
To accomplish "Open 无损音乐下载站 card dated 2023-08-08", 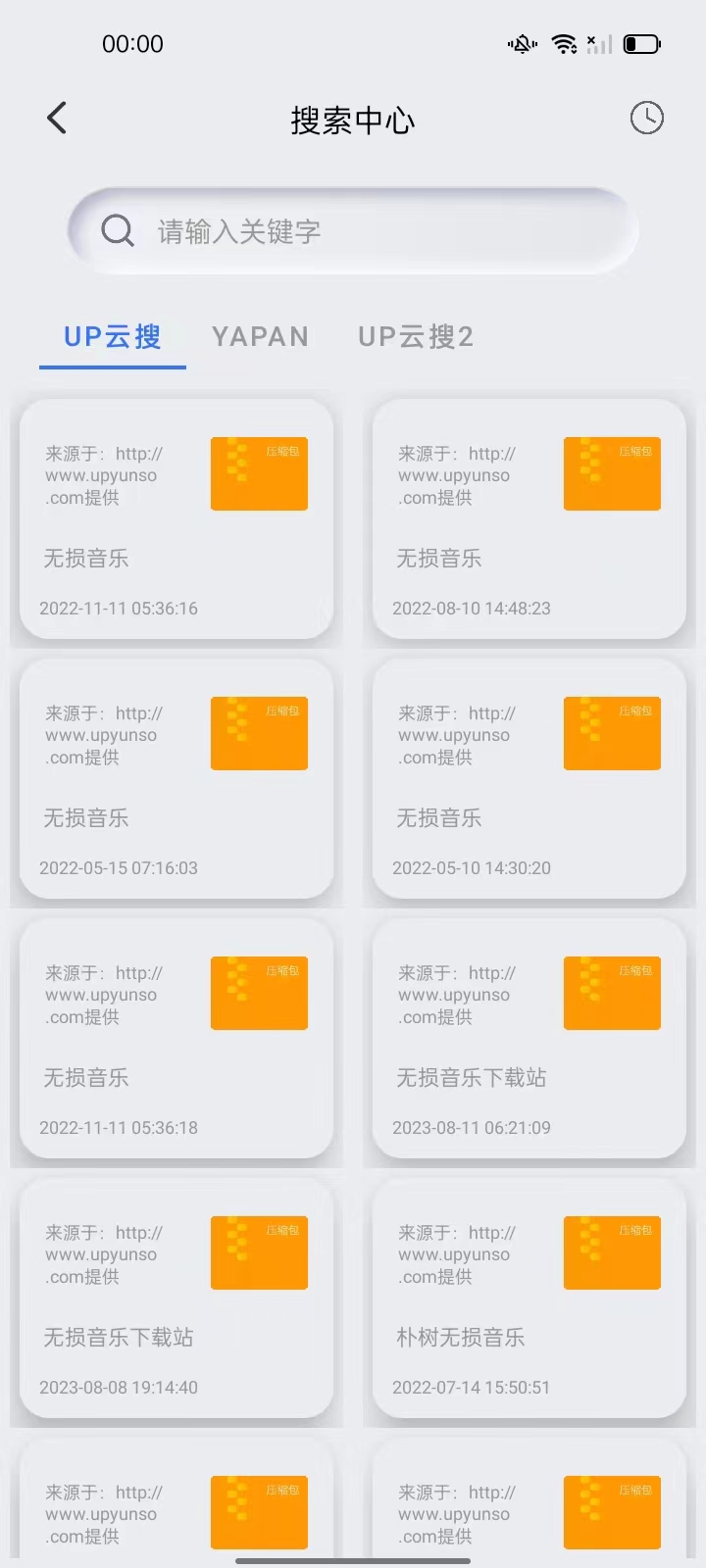I will [176, 1298].
